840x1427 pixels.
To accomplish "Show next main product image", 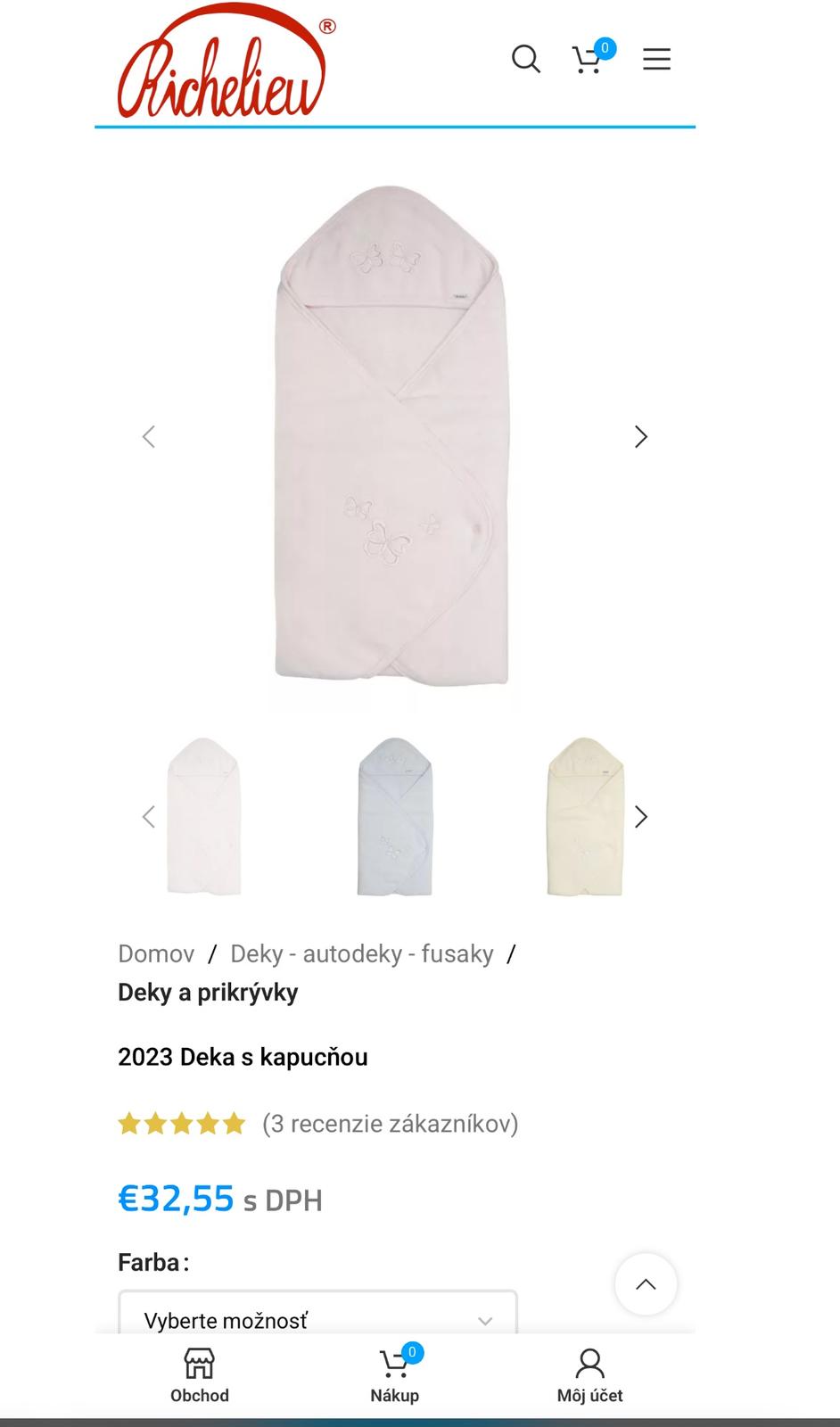I will coord(640,437).
